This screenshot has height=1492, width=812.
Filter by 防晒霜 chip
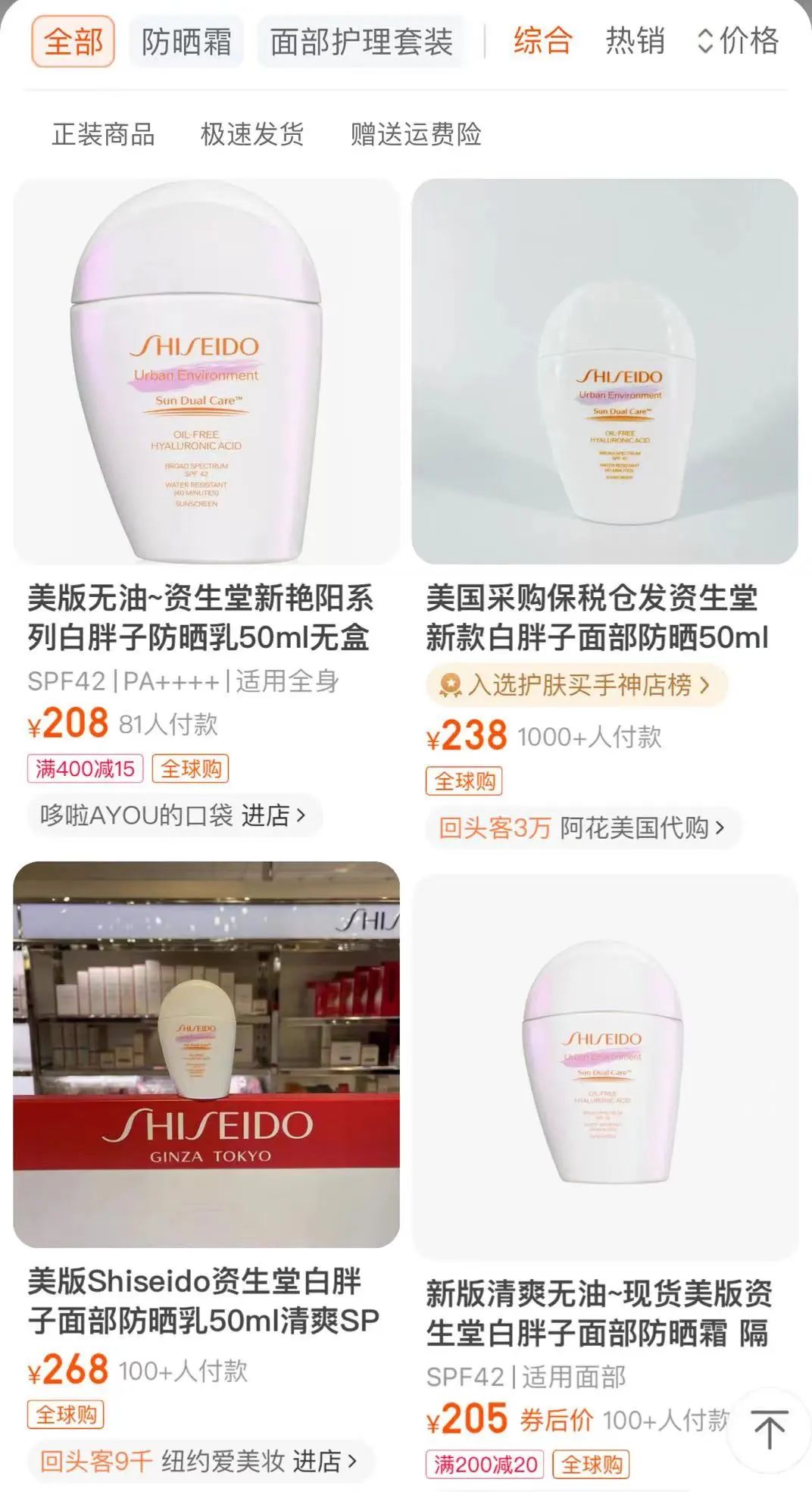point(186,42)
